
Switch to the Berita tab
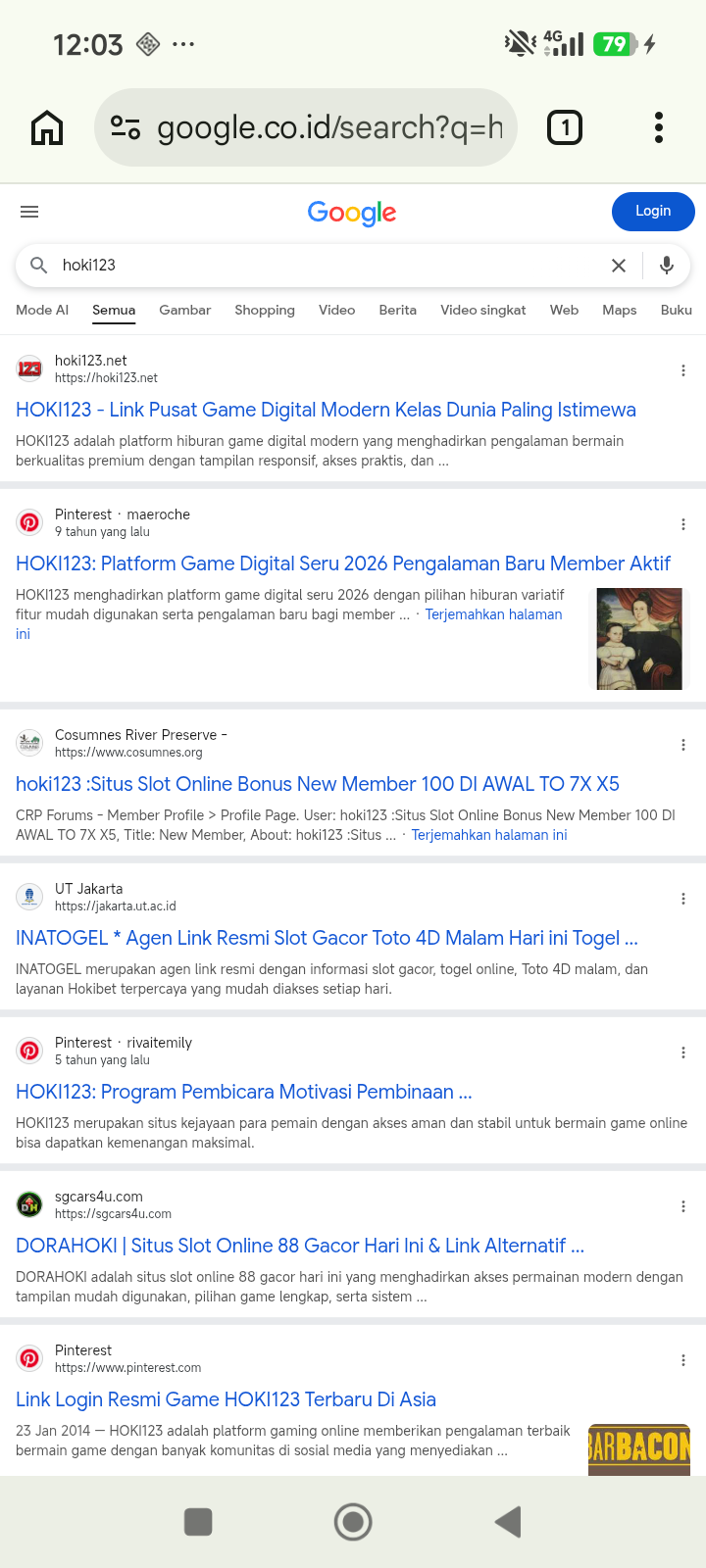pos(398,310)
